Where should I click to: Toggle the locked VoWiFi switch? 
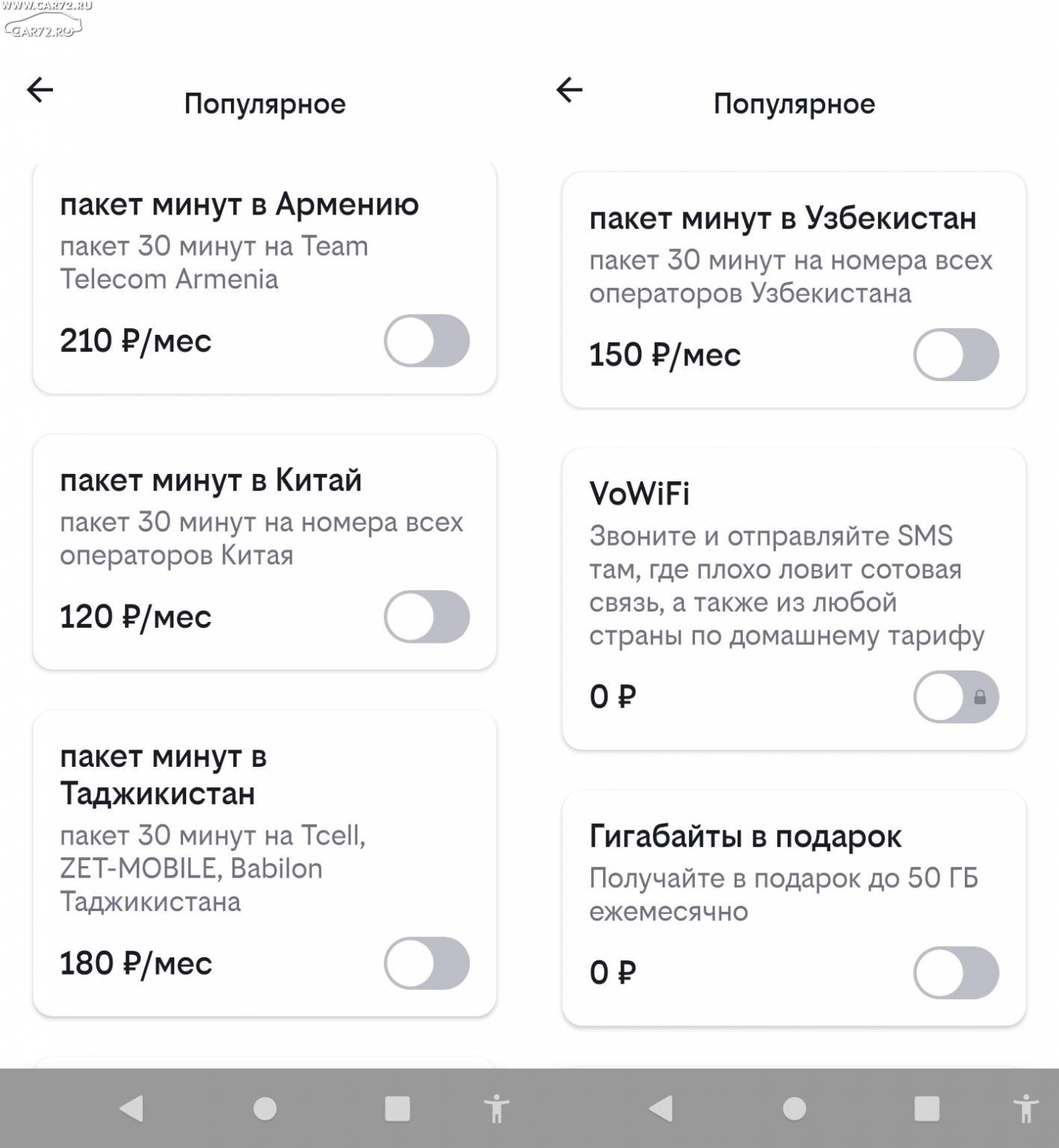coord(956,697)
